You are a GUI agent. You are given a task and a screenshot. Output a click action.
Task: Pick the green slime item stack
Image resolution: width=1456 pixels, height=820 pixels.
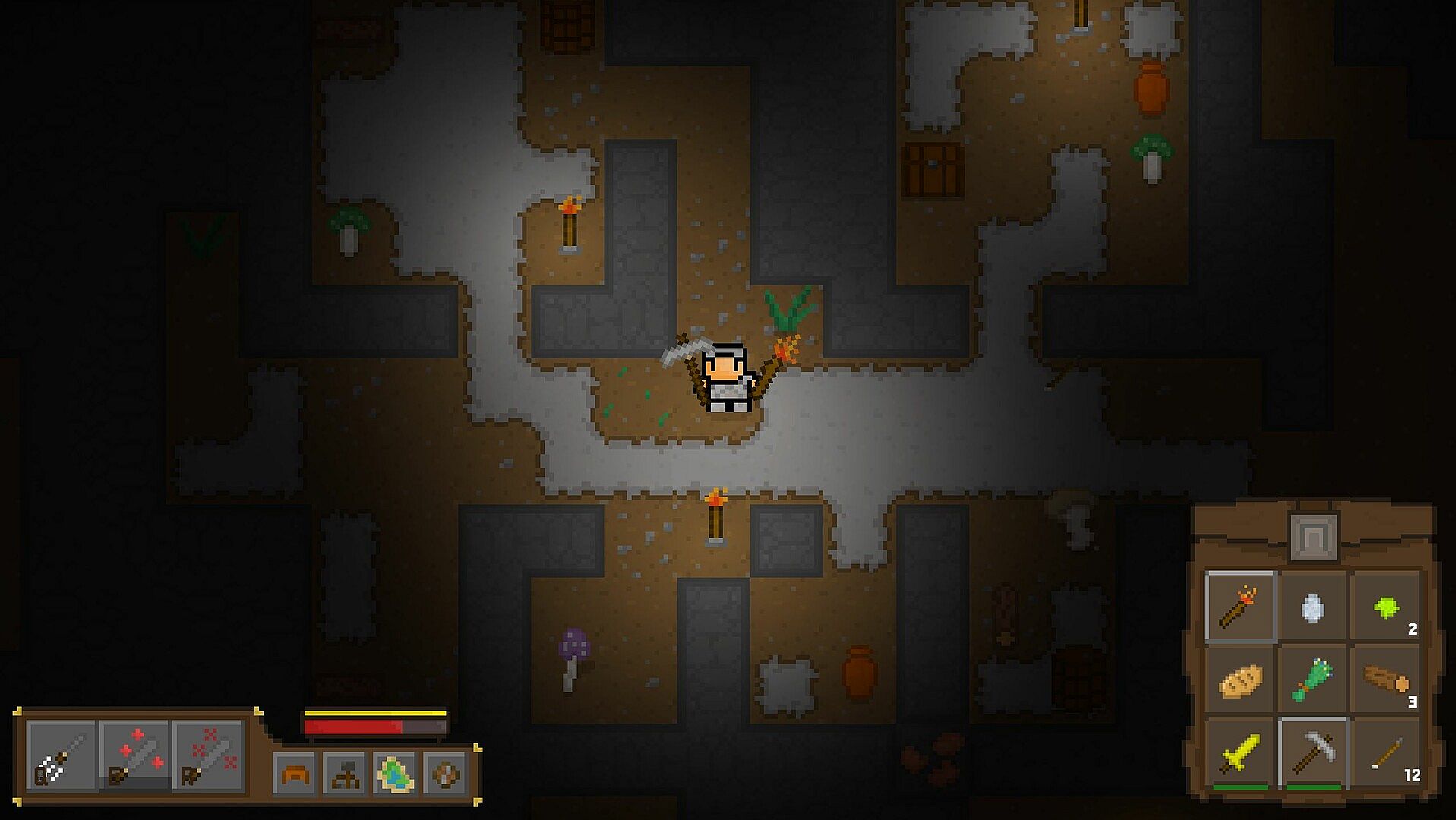point(1386,608)
